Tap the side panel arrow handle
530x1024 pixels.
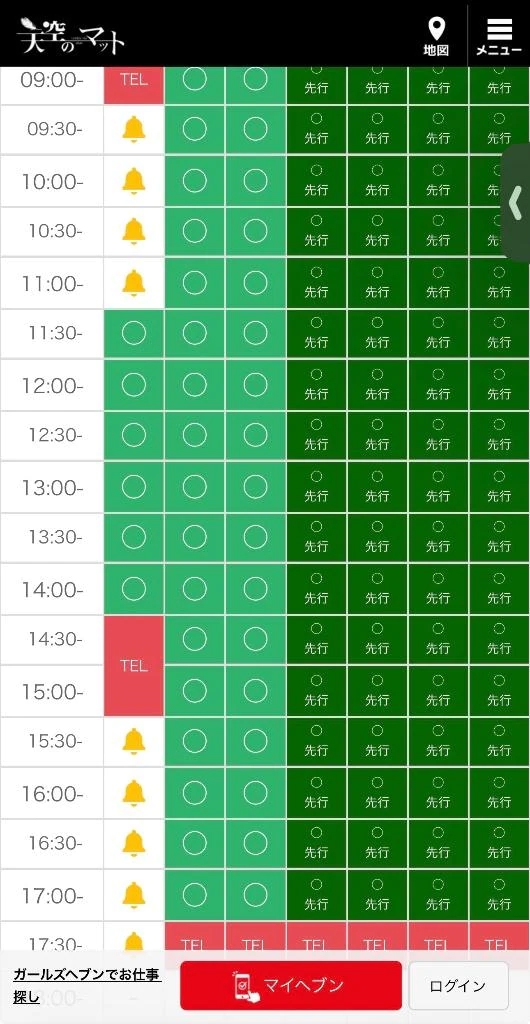(x=516, y=203)
